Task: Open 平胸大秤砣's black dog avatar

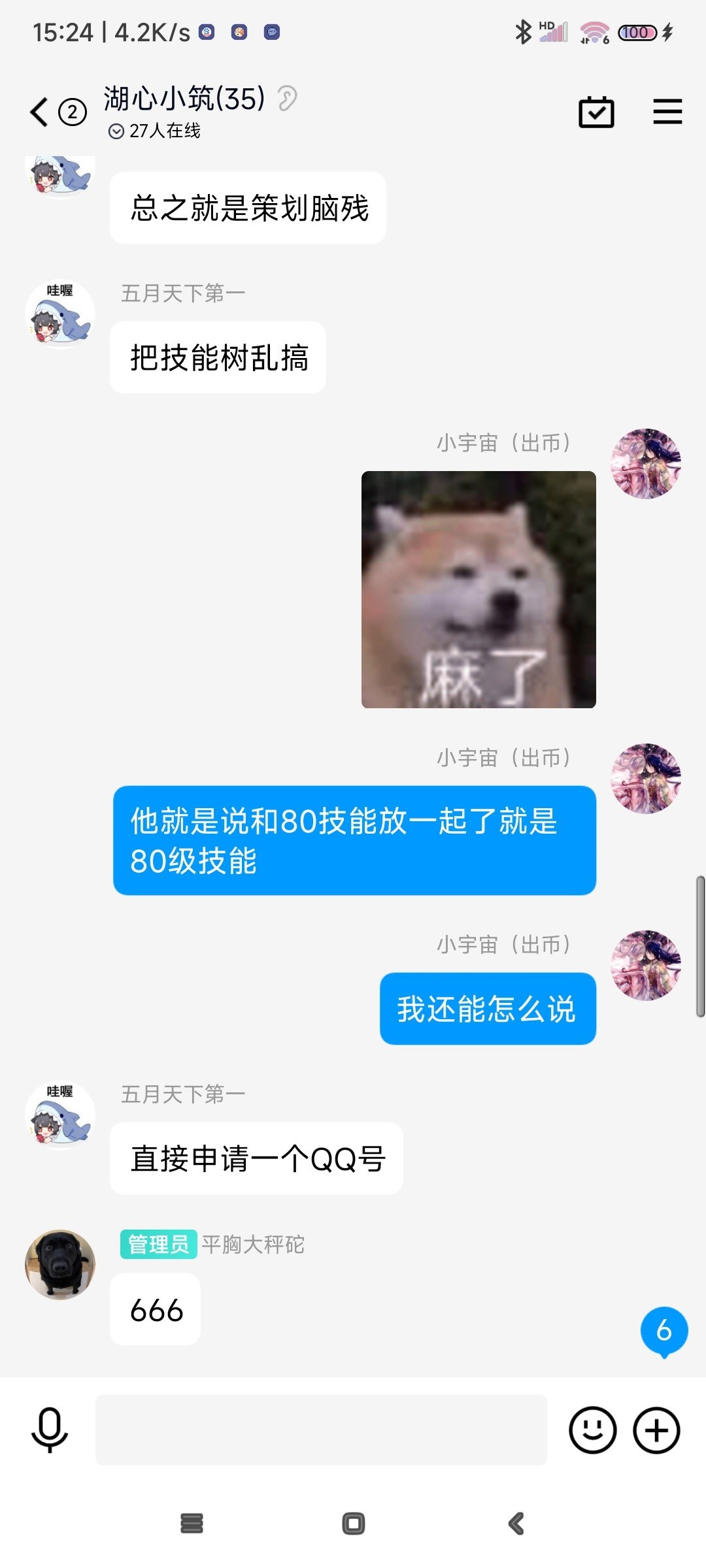Action: tap(60, 1265)
